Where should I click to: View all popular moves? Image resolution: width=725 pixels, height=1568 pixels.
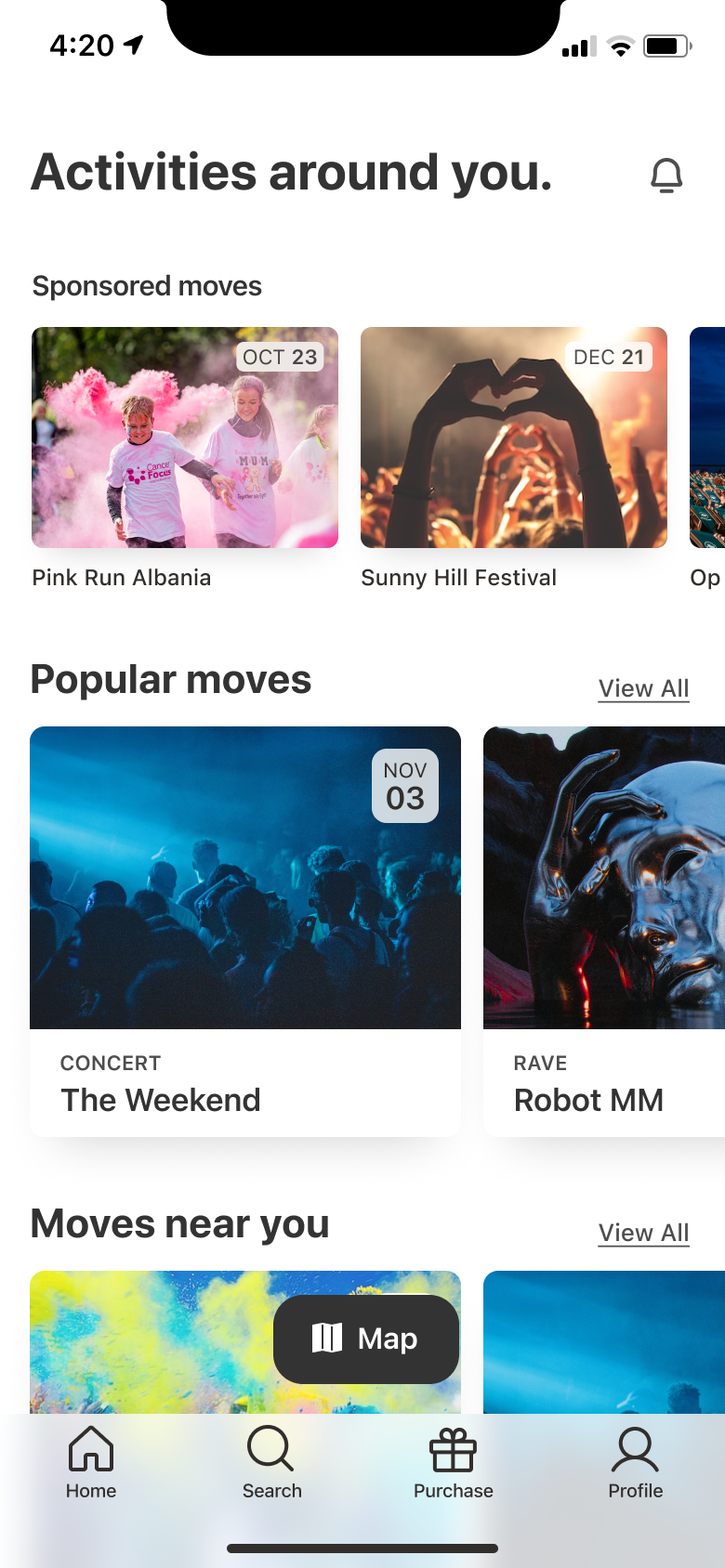(643, 688)
